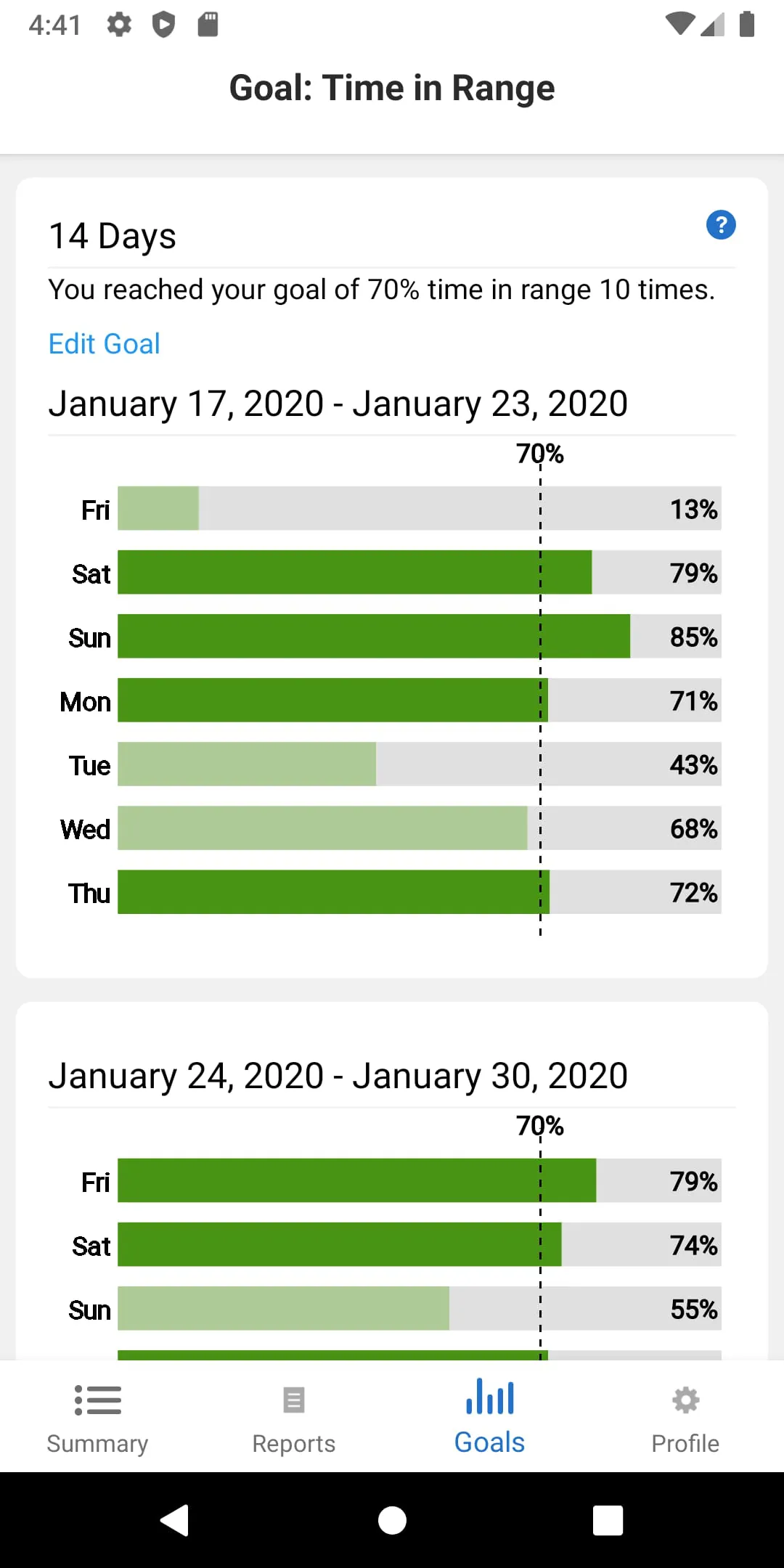
Task: Open Summary via the list icon
Action: coord(98,1400)
